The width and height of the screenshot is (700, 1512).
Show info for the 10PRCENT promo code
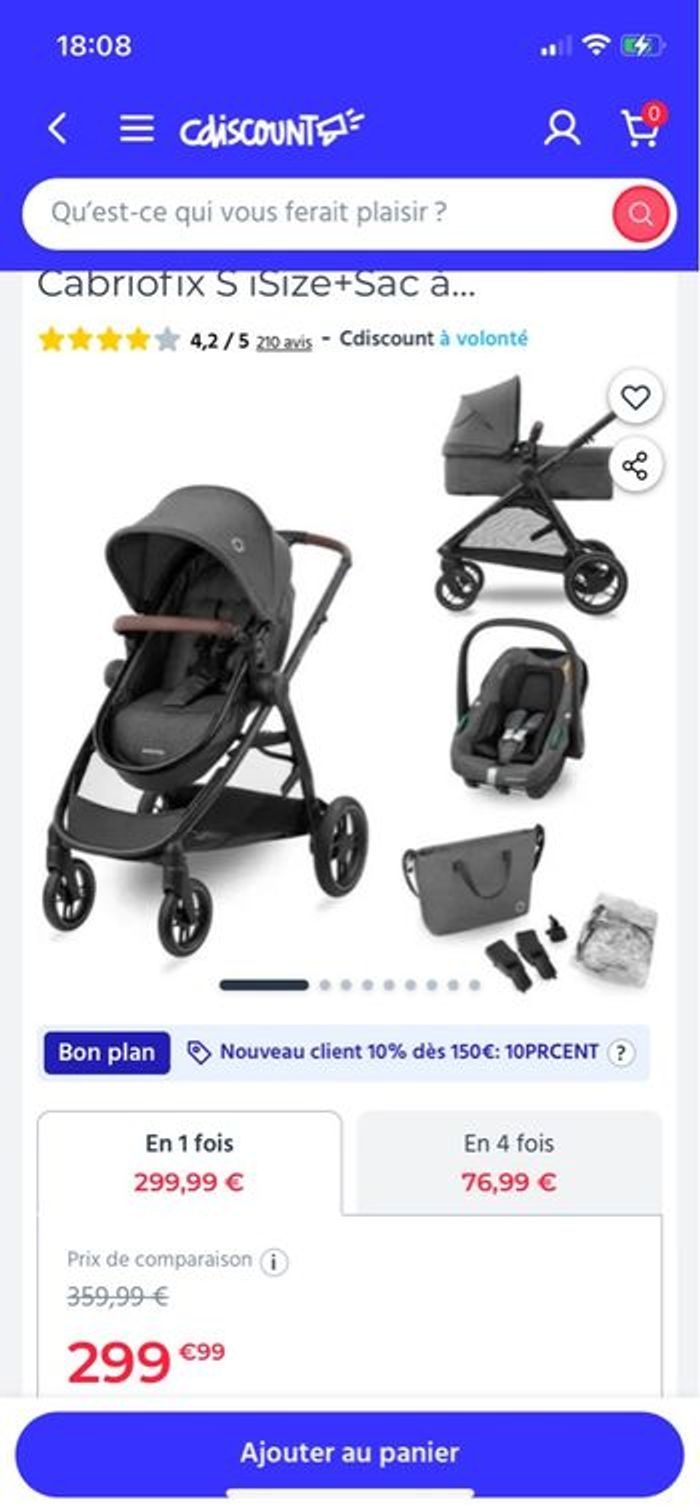tap(622, 1052)
